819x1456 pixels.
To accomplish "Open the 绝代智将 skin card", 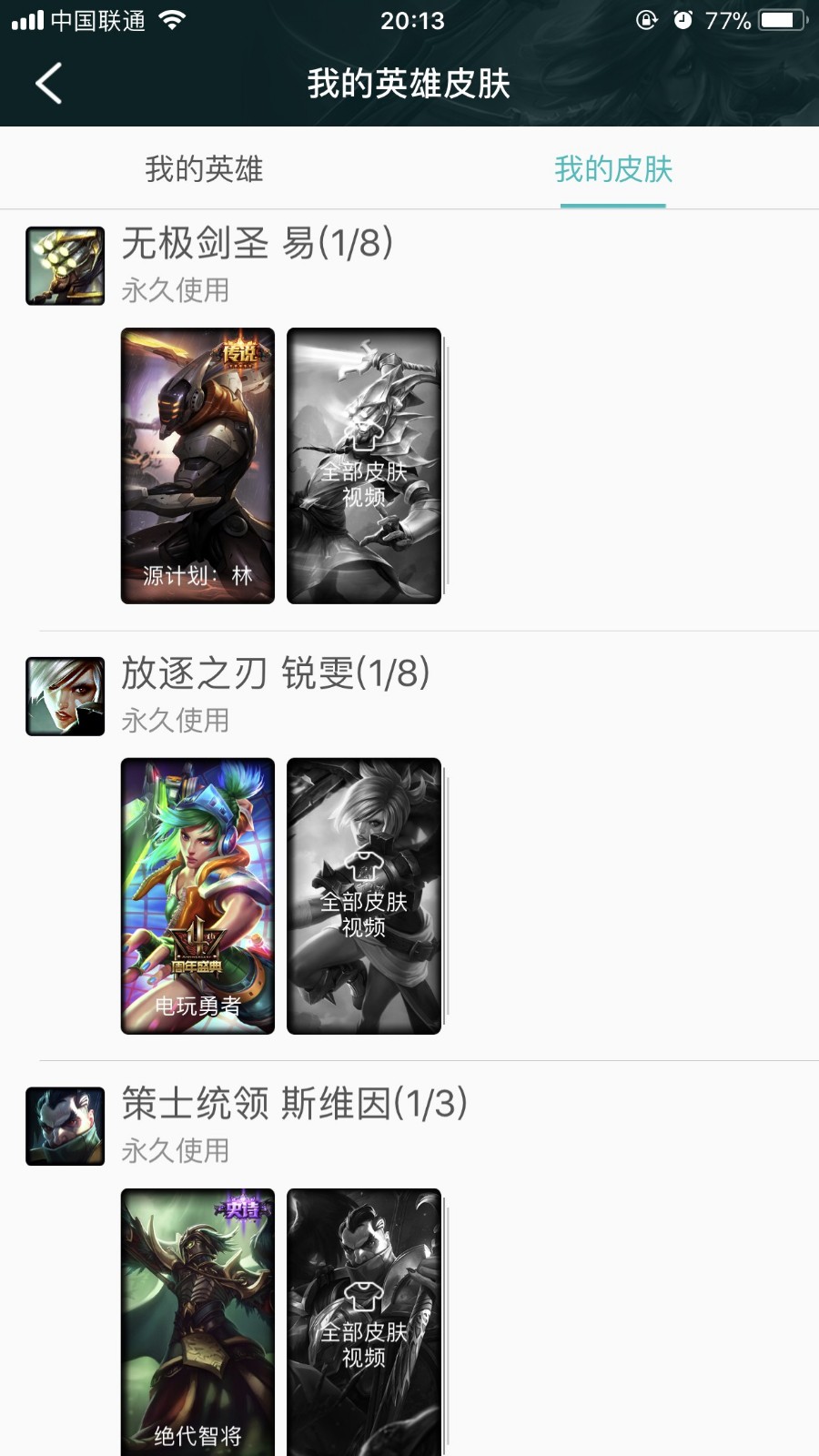I will pos(197,1322).
